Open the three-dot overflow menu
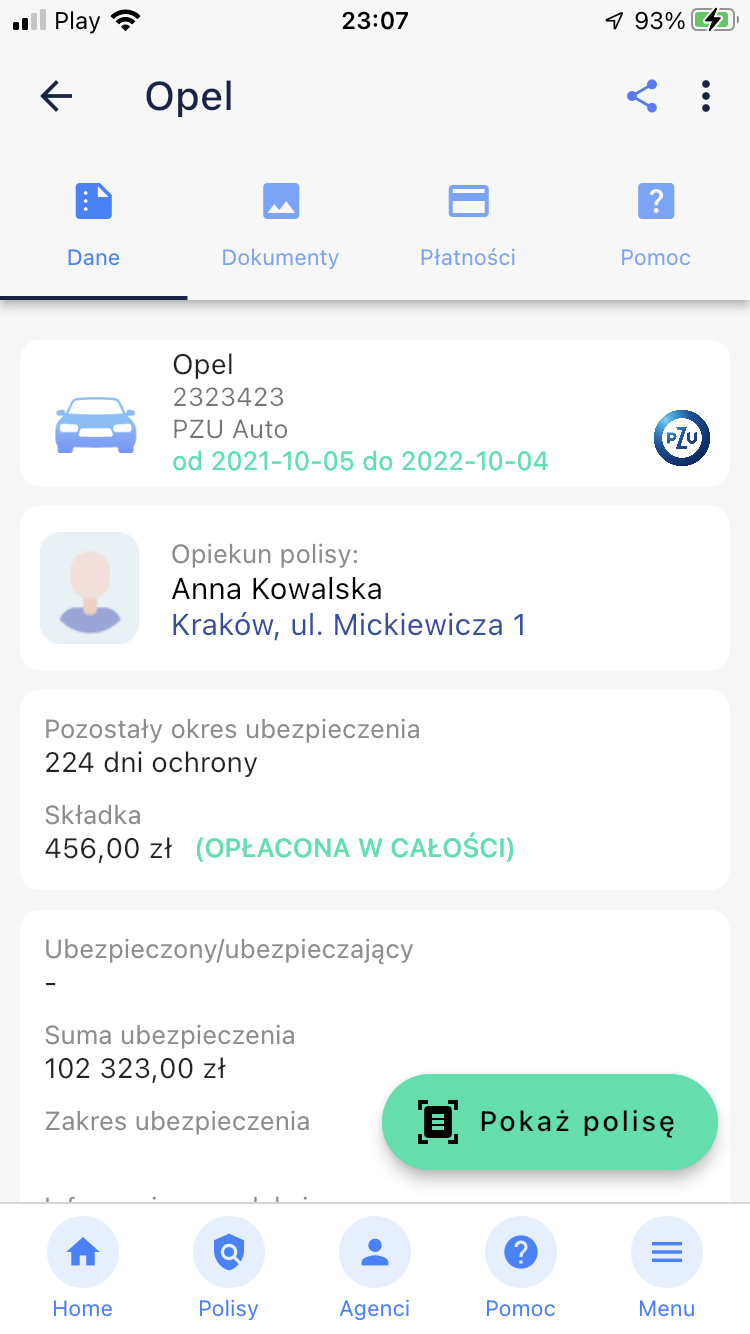 click(x=706, y=96)
